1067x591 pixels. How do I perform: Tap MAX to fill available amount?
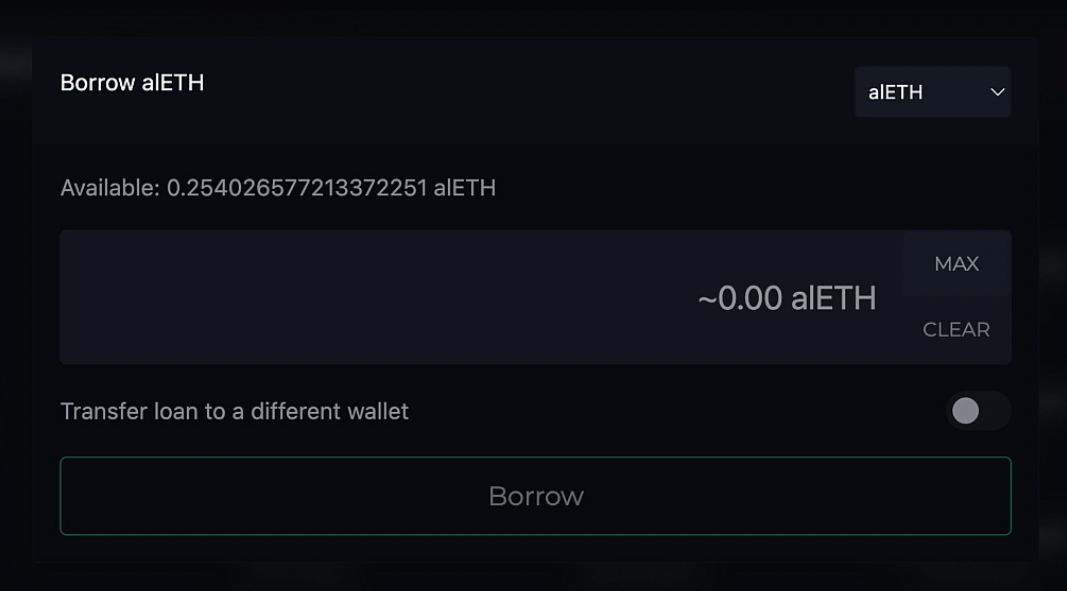coord(956,264)
